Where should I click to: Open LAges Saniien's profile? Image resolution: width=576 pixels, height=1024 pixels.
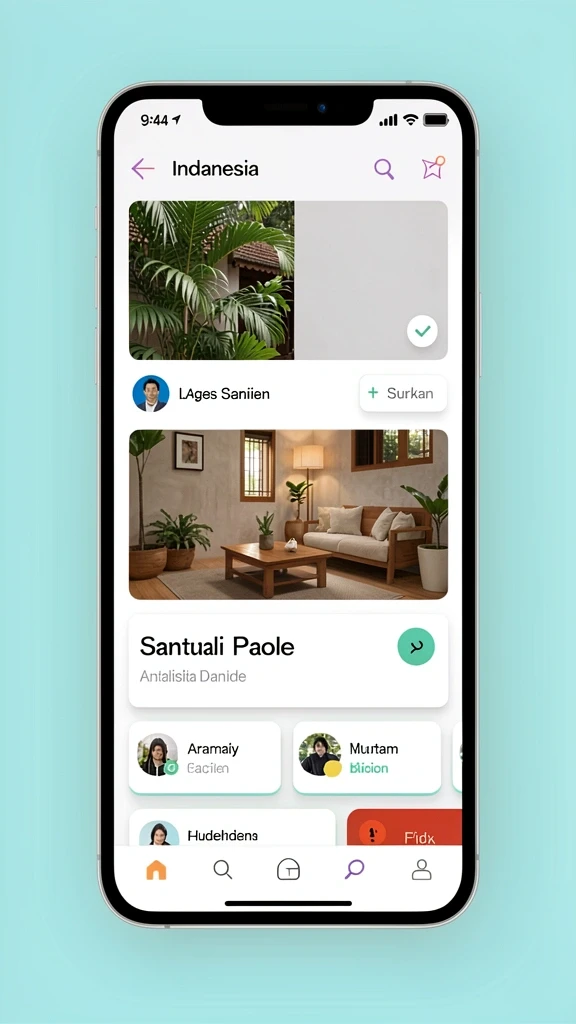point(201,394)
